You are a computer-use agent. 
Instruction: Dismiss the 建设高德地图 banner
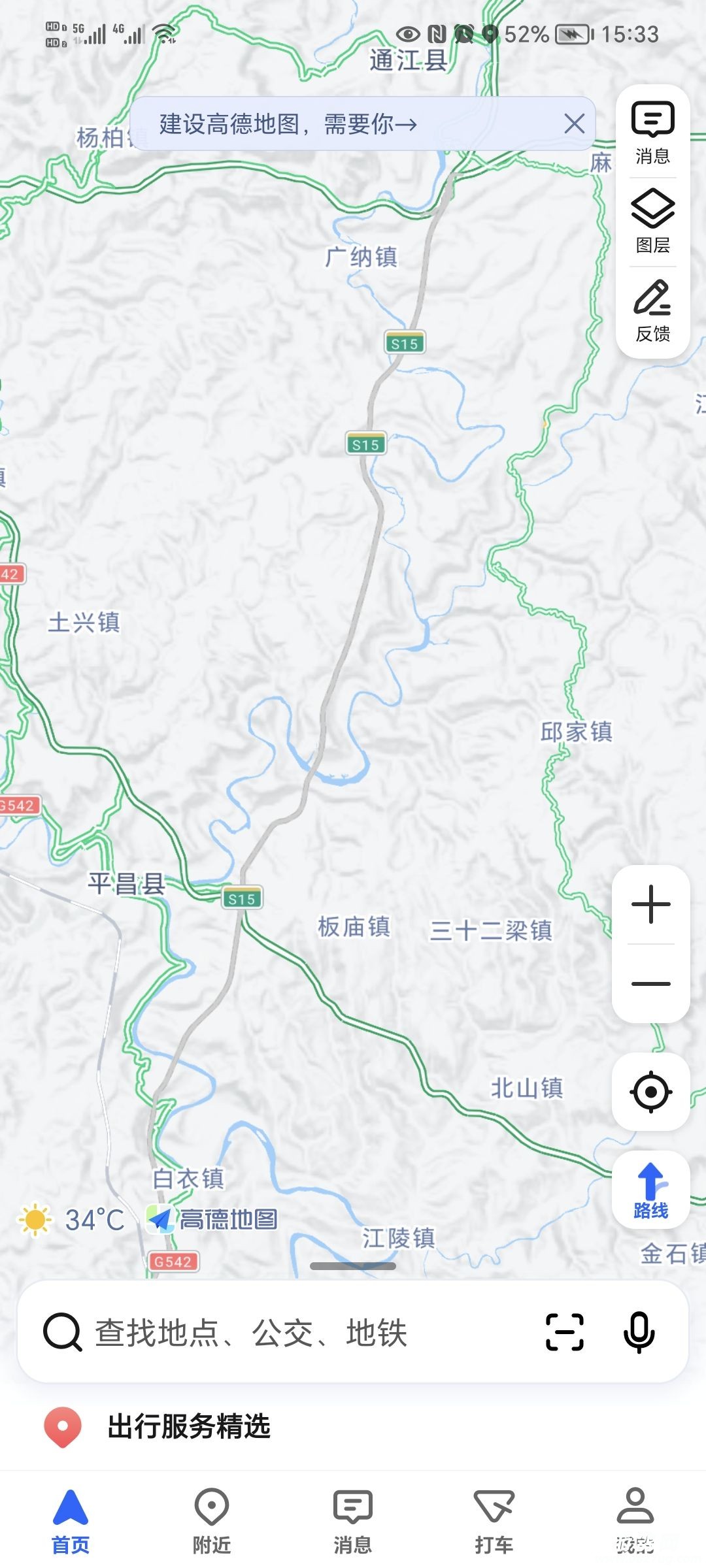pyautogui.click(x=574, y=123)
